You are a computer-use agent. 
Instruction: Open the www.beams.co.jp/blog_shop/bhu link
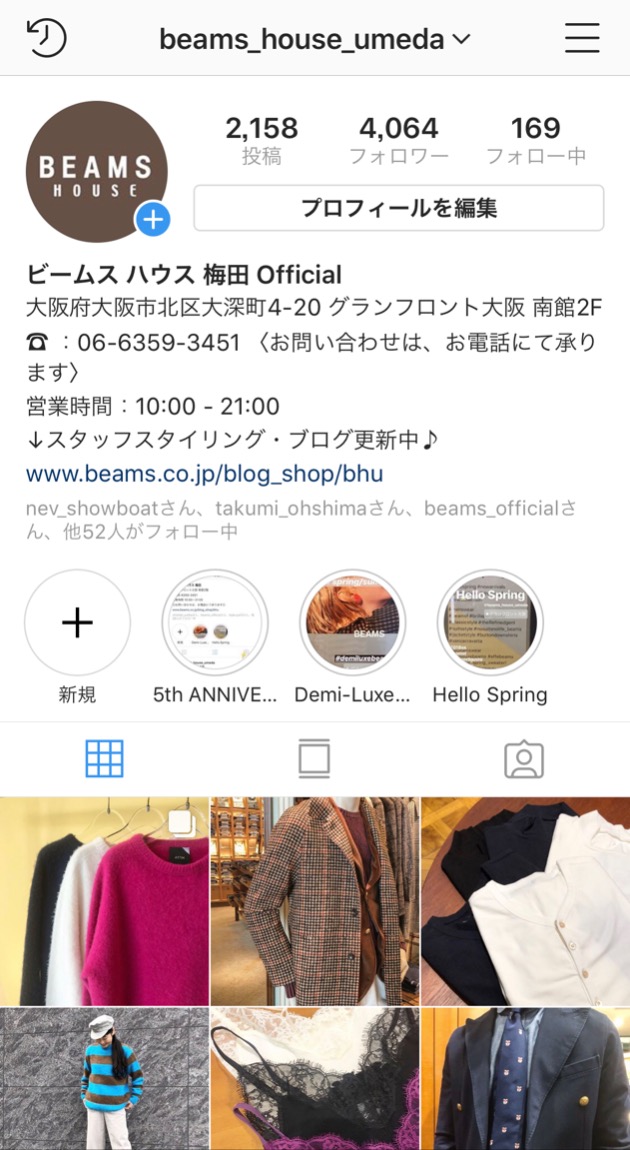(x=204, y=473)
